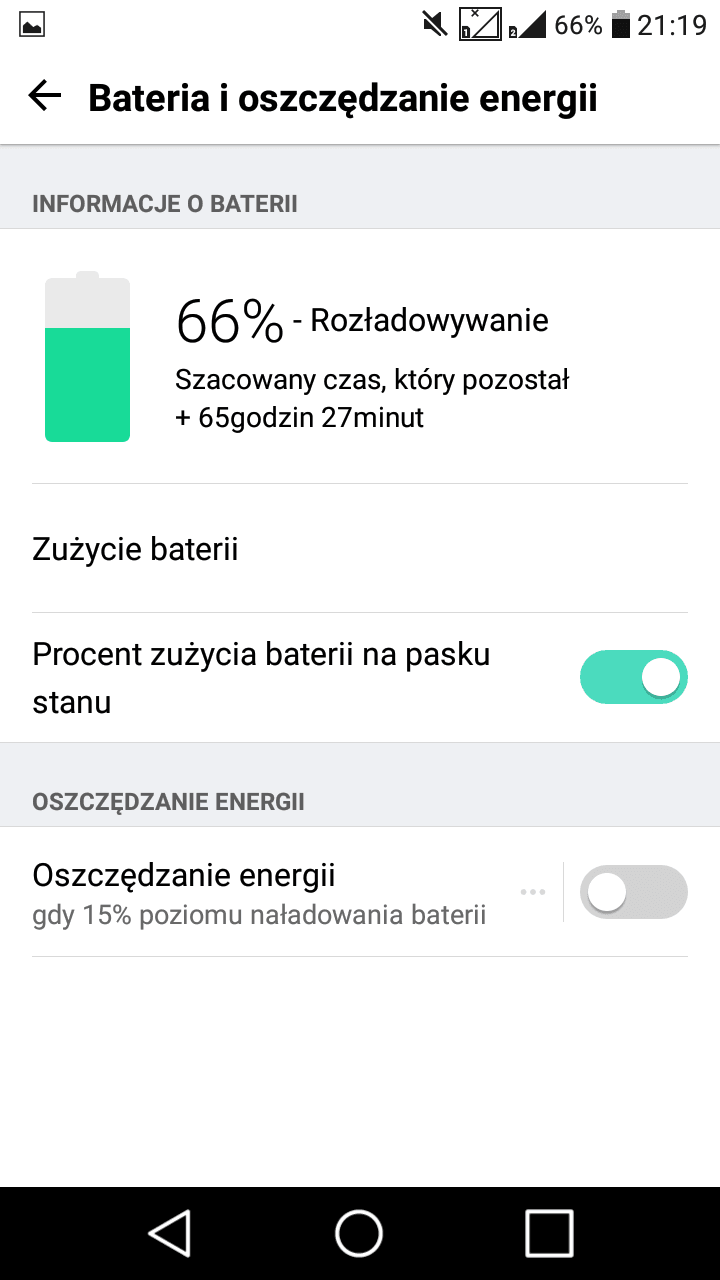
Task: Go back using the app bar arrow
Action: point(45,97)
